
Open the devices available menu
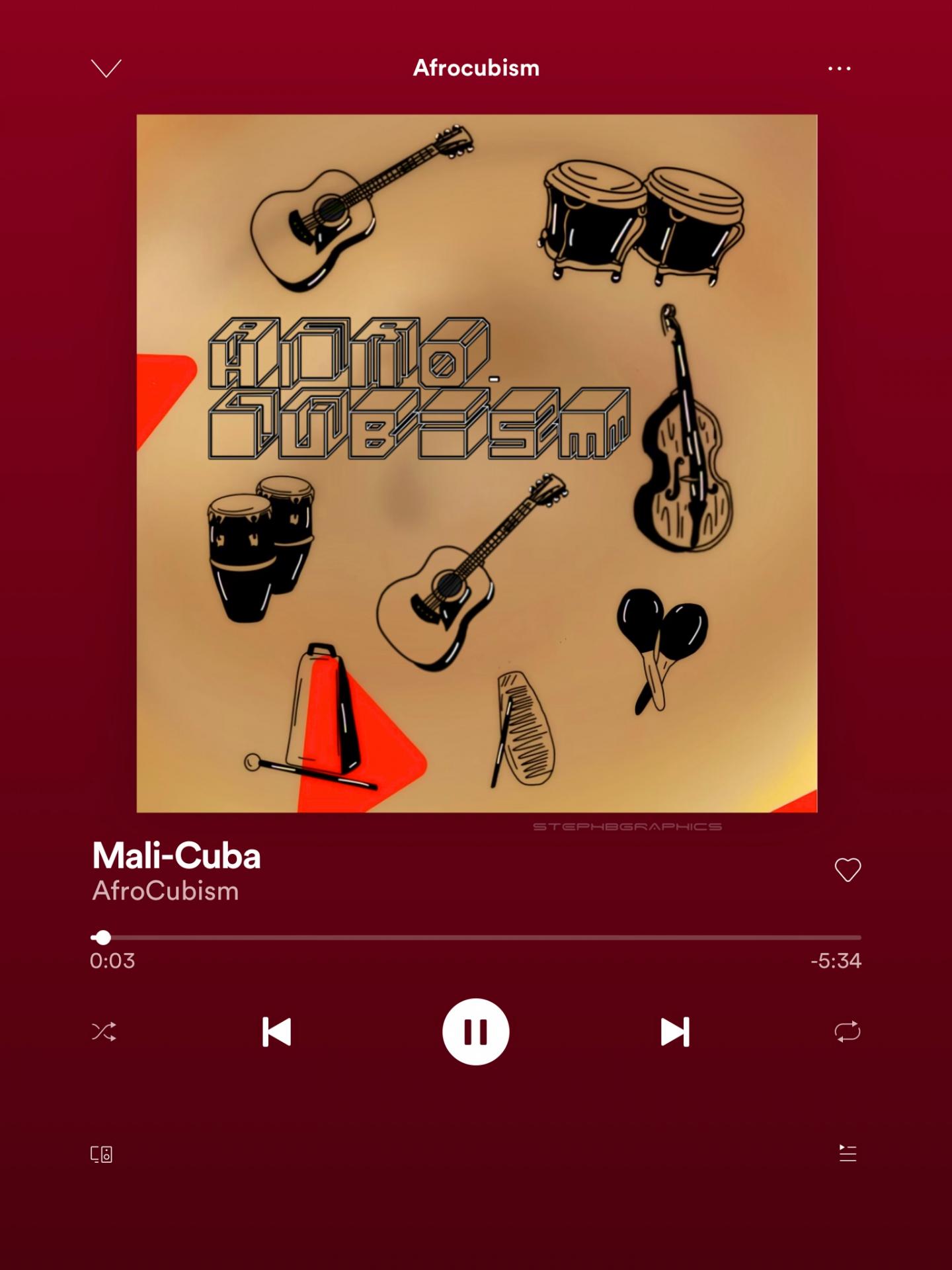pyautogui.click(x=101, y=1154)
